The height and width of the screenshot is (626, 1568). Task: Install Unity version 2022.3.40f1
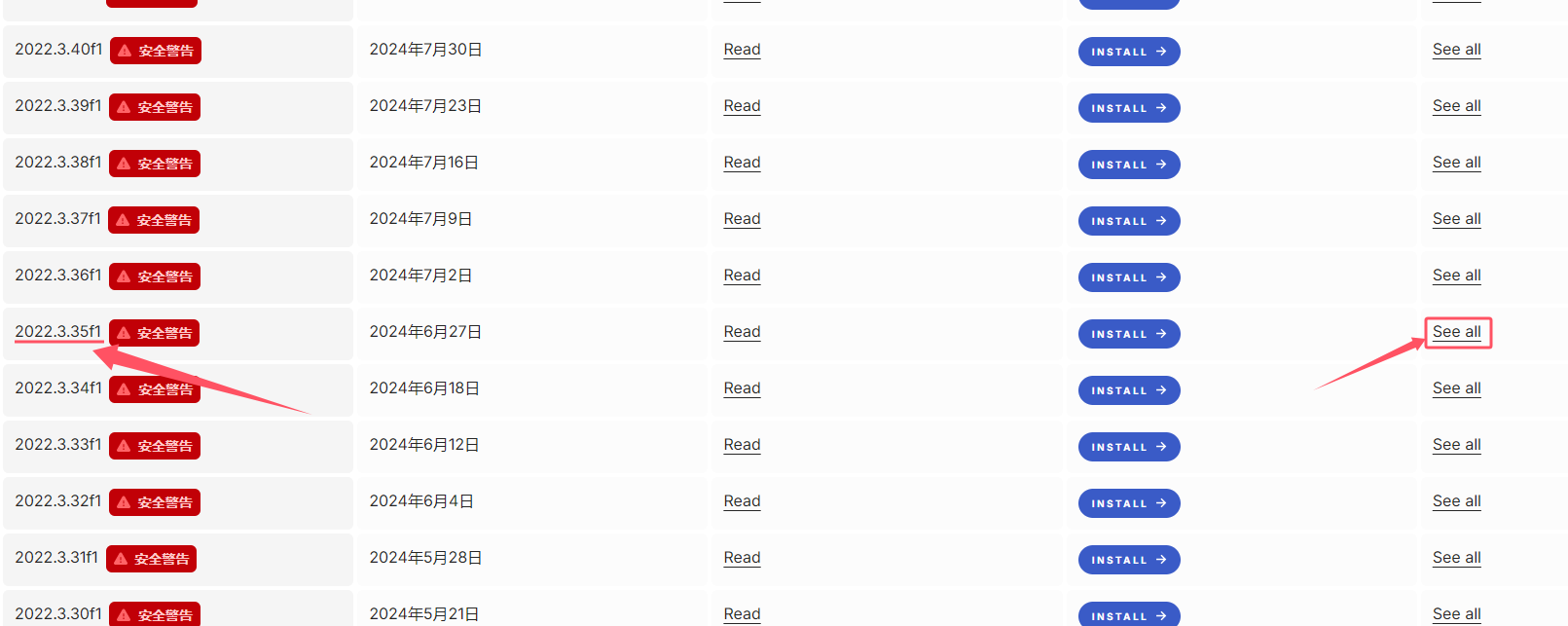pos(1128,52)
